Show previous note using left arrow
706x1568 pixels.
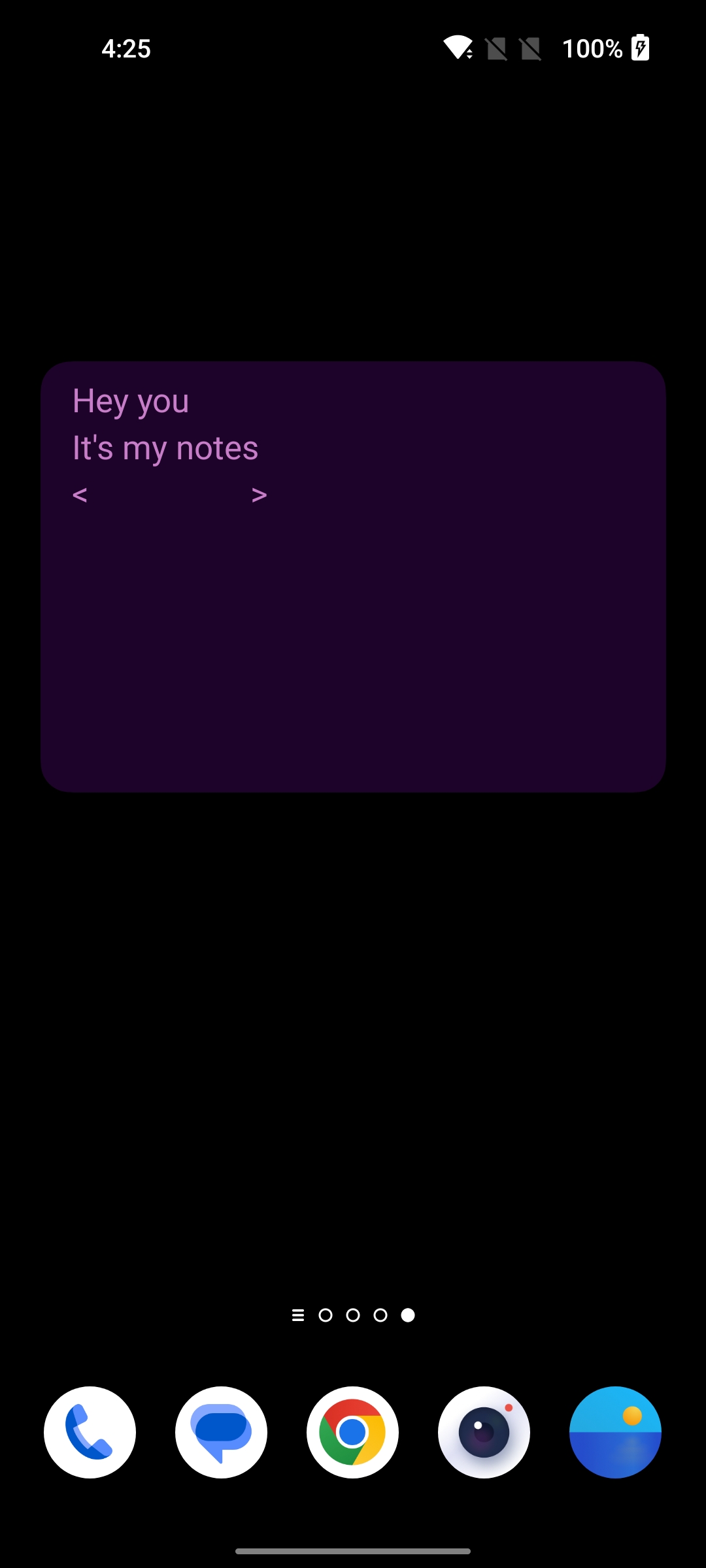pos(80,495)
